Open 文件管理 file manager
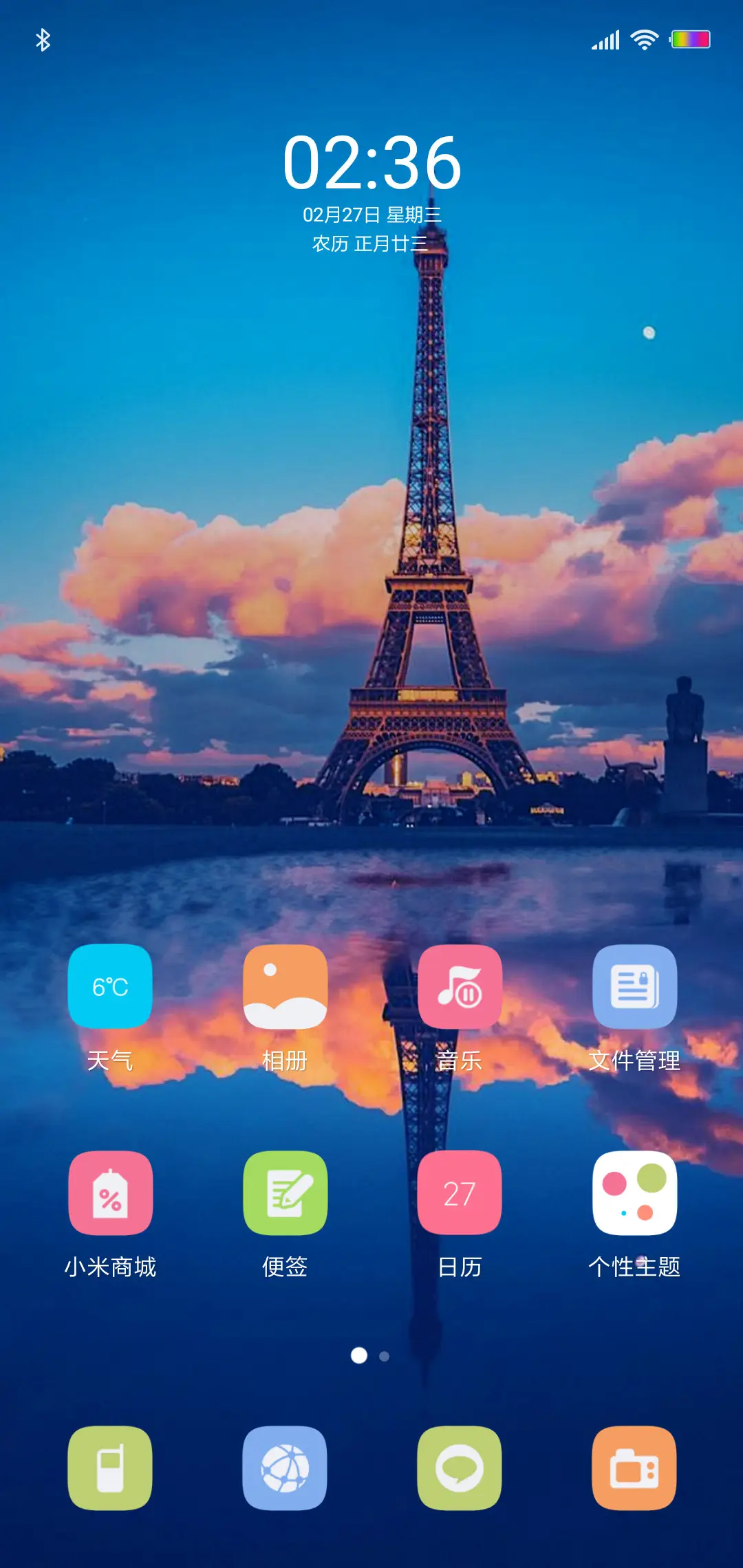Image resolution: width=743 pixels, height=1568 pixels. pos(634,987)
